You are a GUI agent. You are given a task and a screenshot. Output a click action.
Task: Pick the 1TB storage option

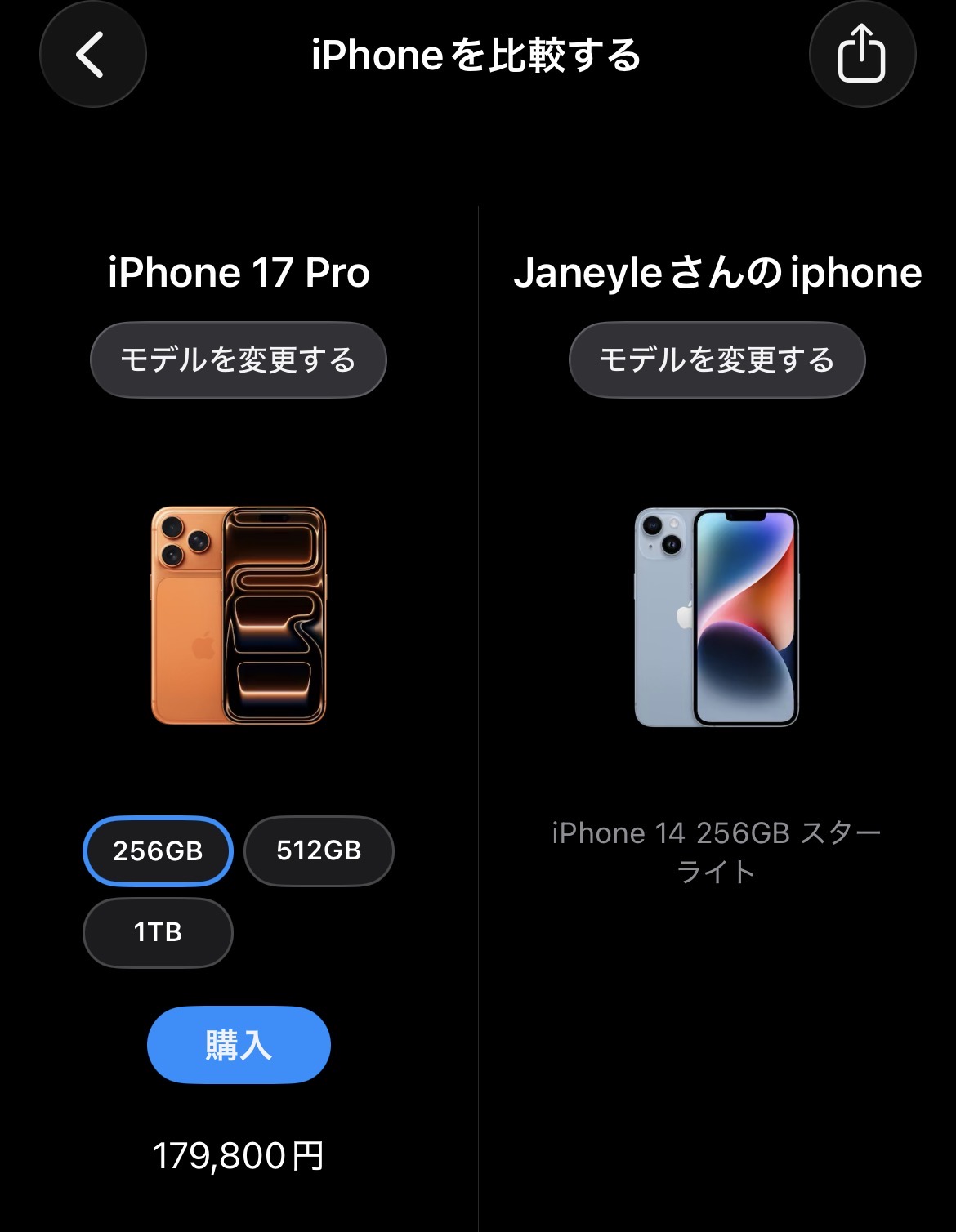[158, 932]
